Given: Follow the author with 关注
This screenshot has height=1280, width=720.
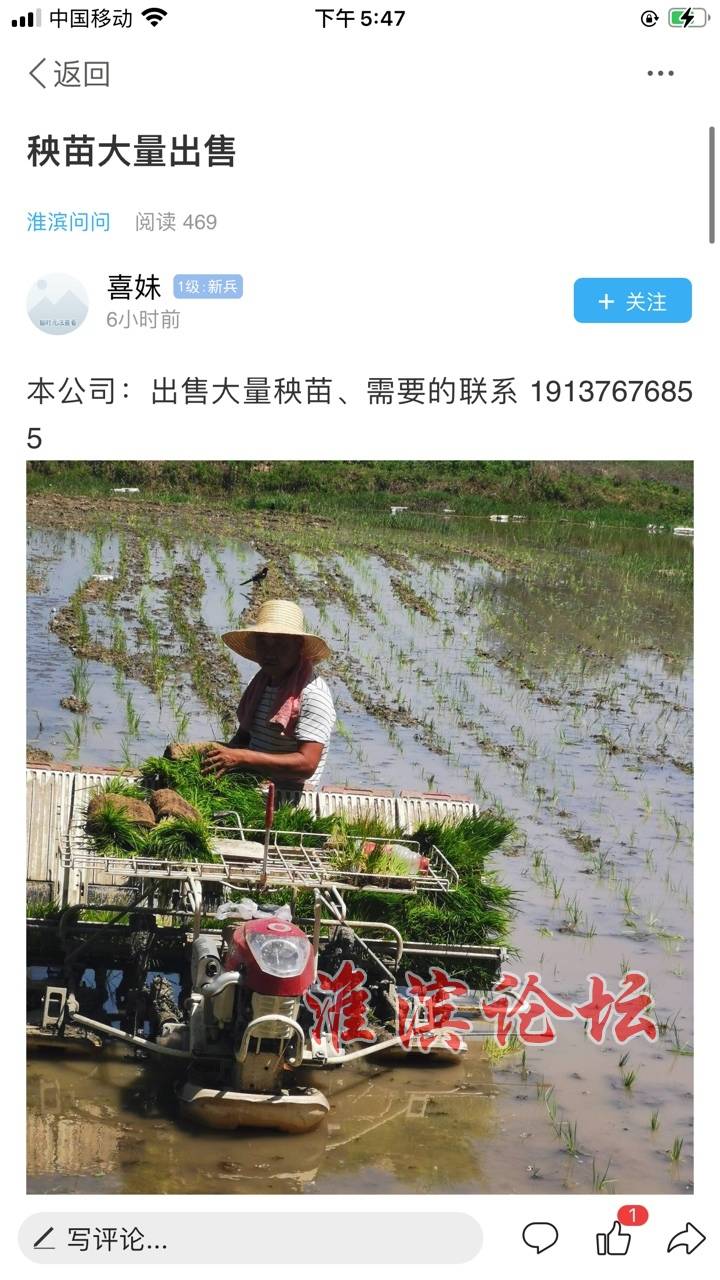Looking at the screenshot, I should click(x=632, y=301).
